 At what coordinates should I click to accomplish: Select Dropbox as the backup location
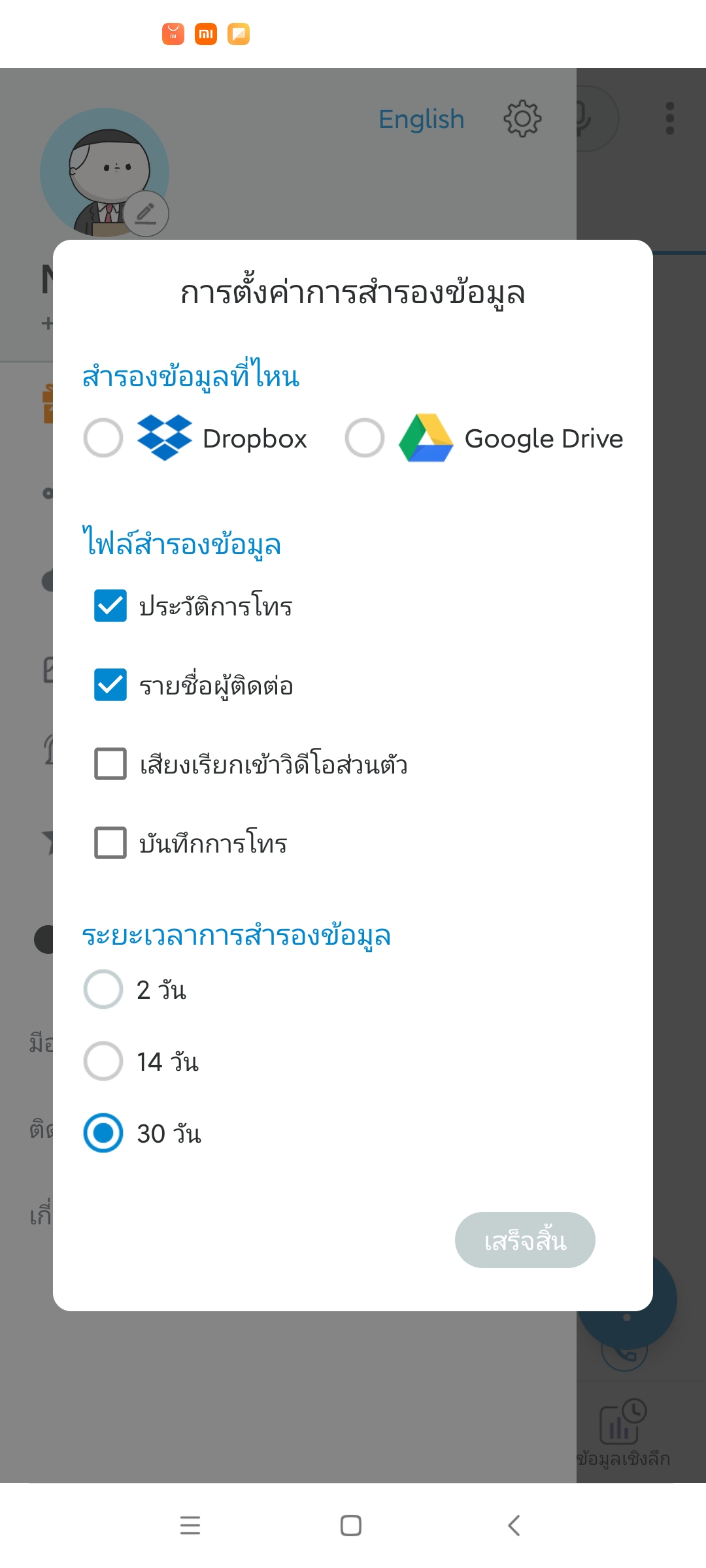click(x=103, y=438)
